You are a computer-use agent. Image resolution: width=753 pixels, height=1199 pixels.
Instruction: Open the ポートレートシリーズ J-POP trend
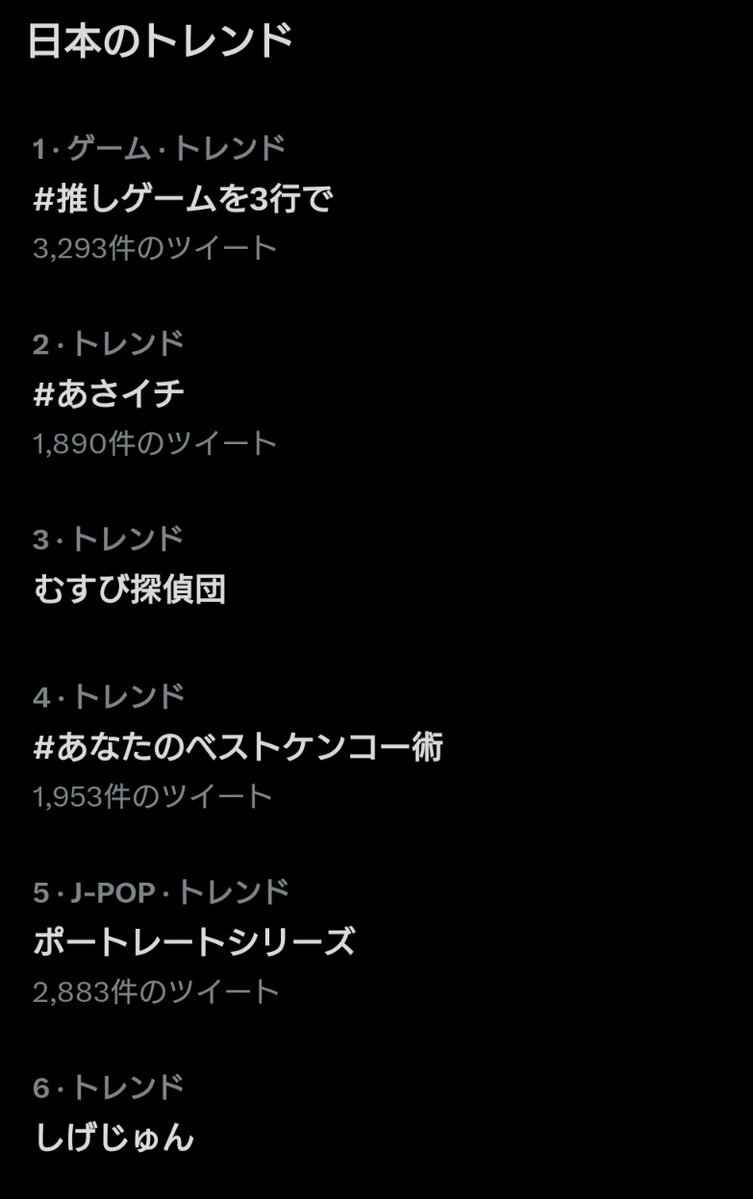point(194,942)
